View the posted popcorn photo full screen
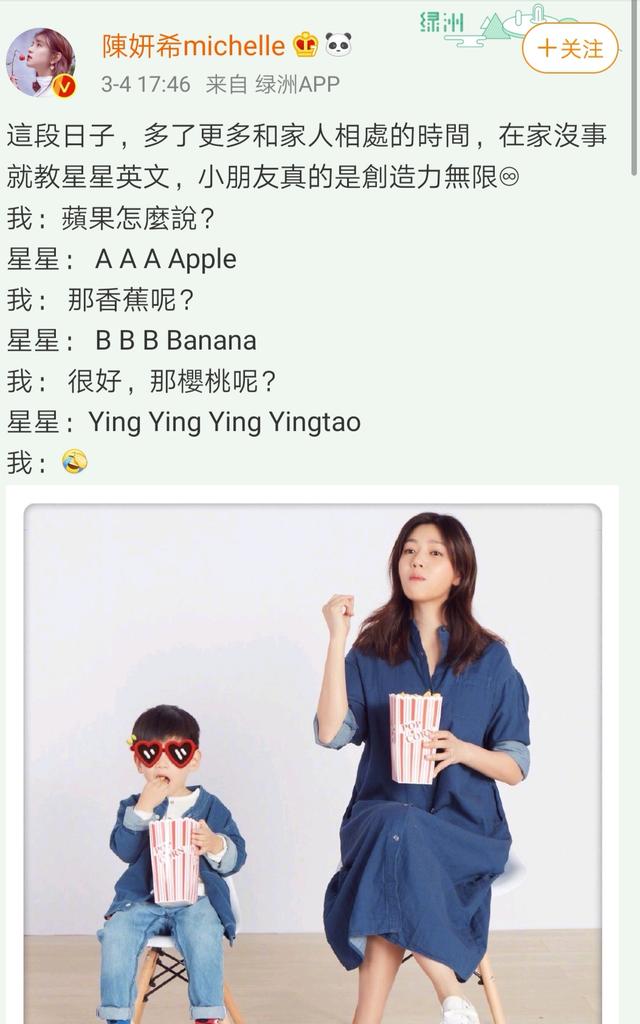This screenshot has width=640, height=1024. tap(312, 760)
